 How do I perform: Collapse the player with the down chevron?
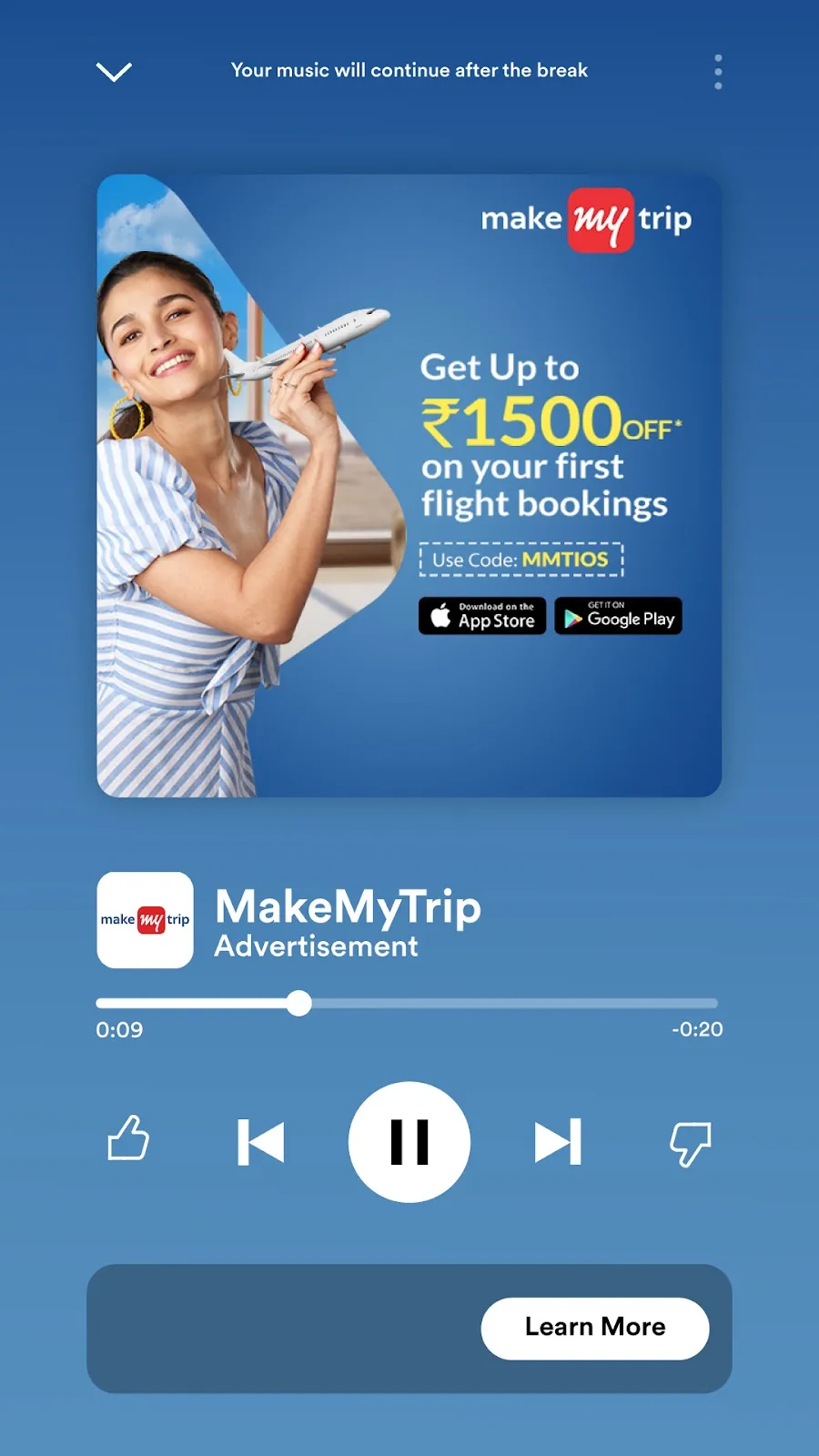(114, 71)
